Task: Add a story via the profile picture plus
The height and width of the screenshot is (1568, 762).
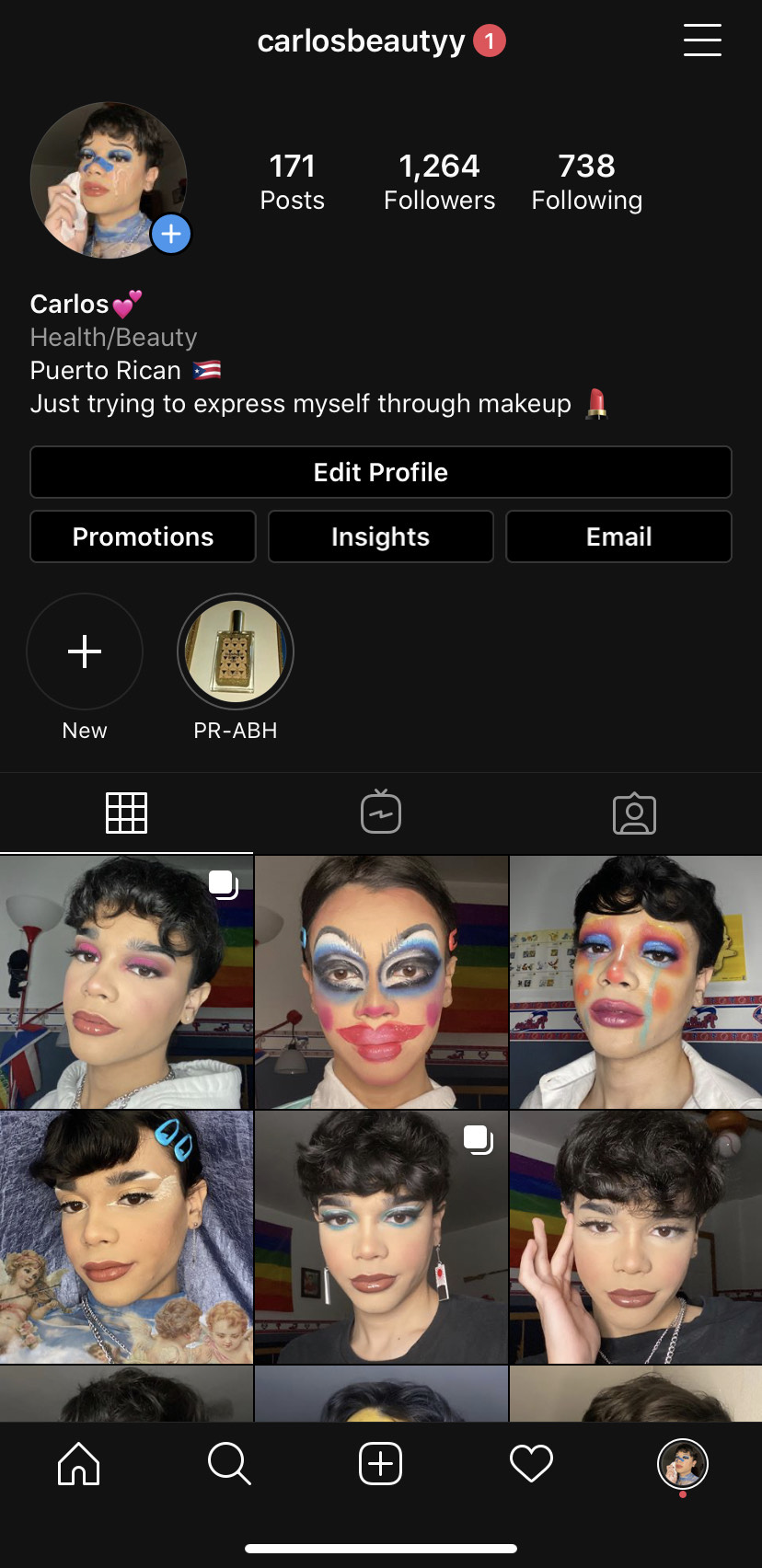Action: (171, 234)
